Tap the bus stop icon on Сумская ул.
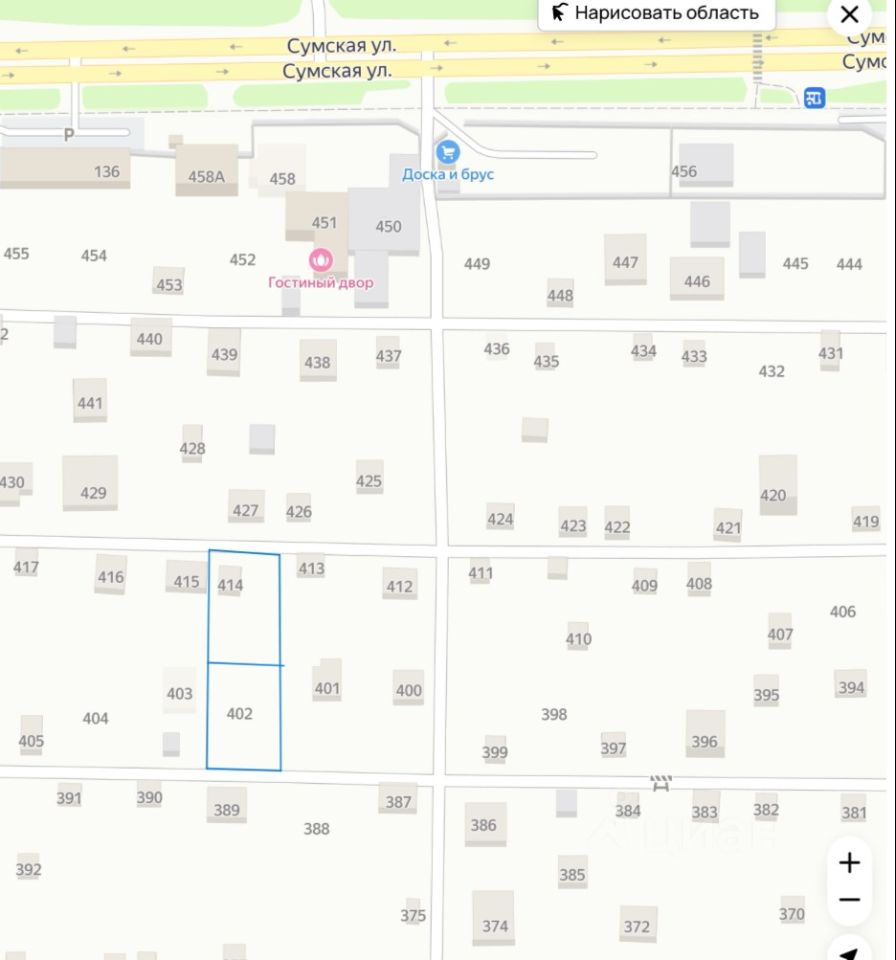This screenshot has height=960, width=896. [x=815, y=97]
